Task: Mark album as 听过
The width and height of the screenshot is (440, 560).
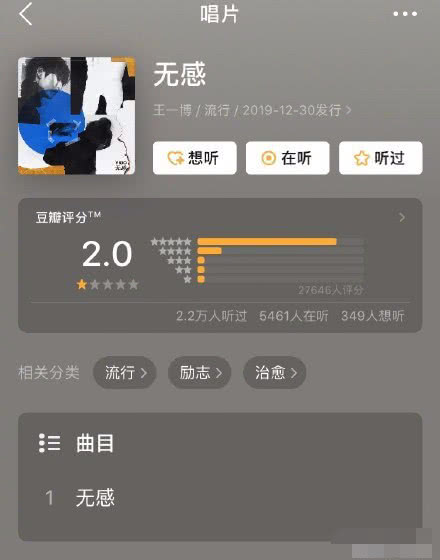Action: [x=381, y=158]
